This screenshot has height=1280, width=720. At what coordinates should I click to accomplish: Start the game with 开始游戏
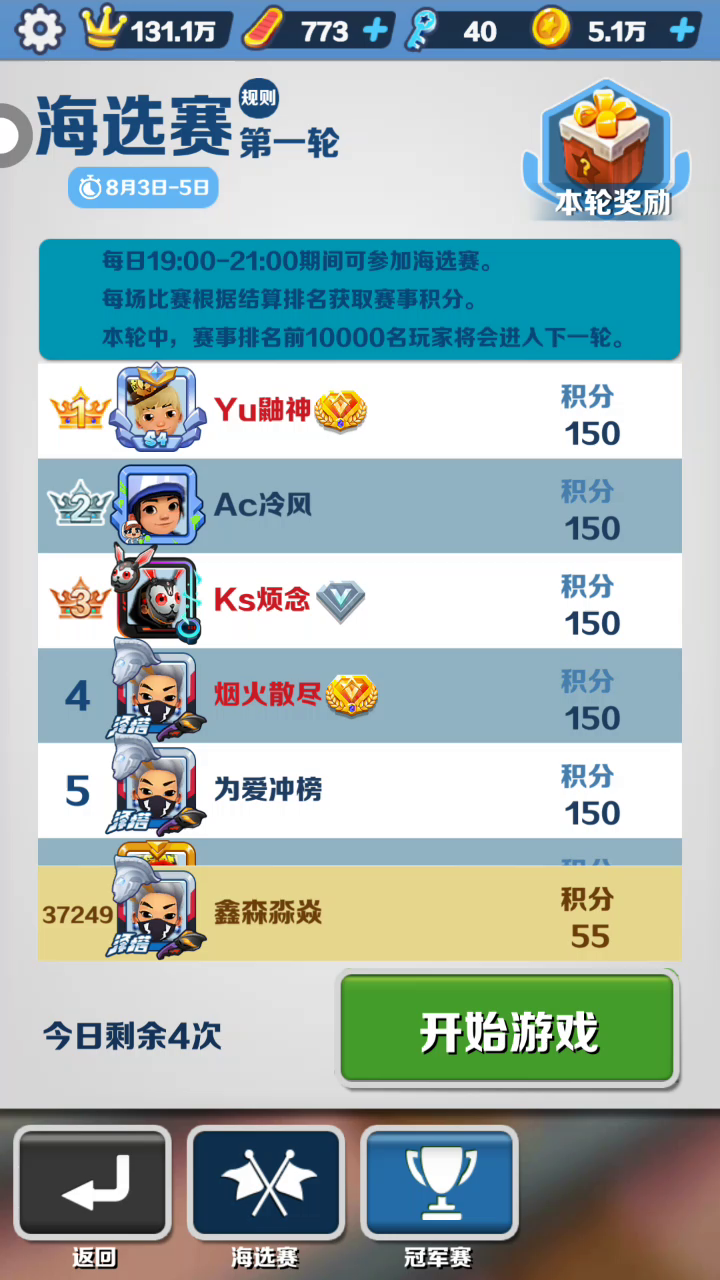[x=508, y=1030]
